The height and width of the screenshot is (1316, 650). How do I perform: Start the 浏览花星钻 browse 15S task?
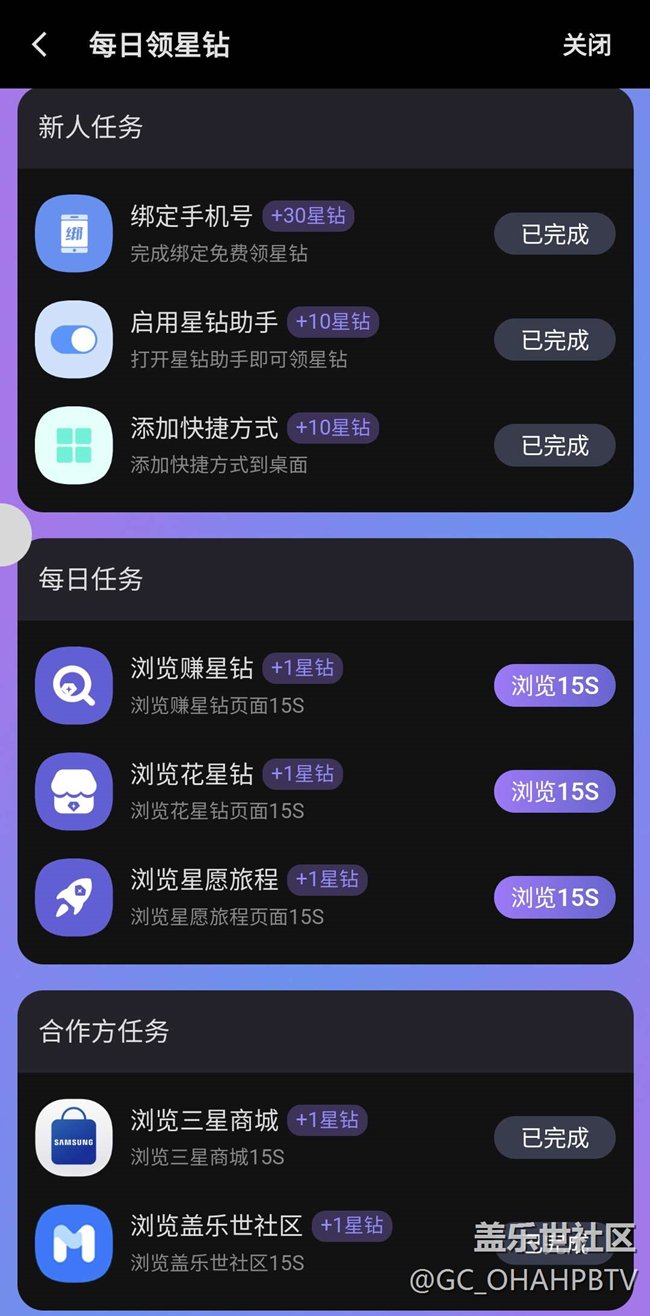tap(554, 792)
